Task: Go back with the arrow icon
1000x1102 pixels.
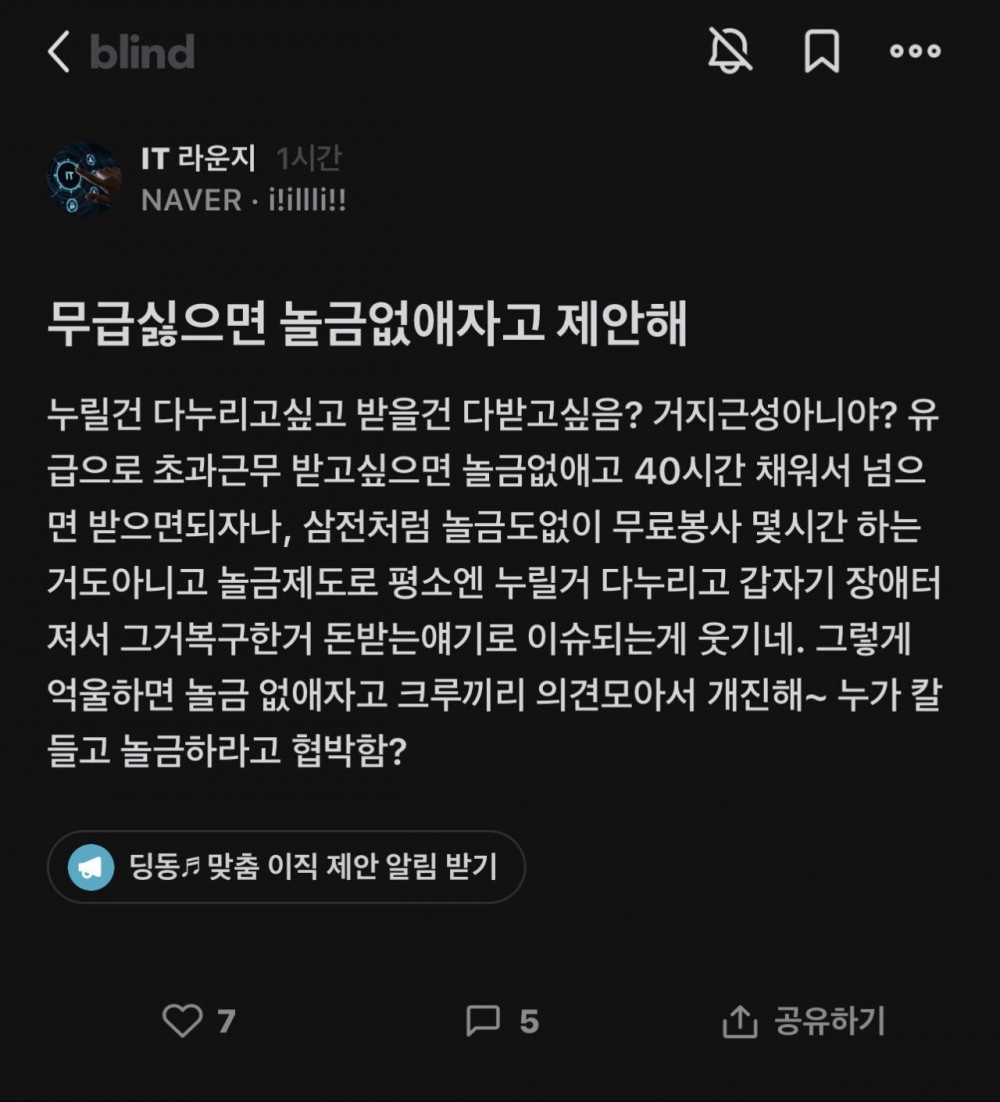Action: click(59, 52)
